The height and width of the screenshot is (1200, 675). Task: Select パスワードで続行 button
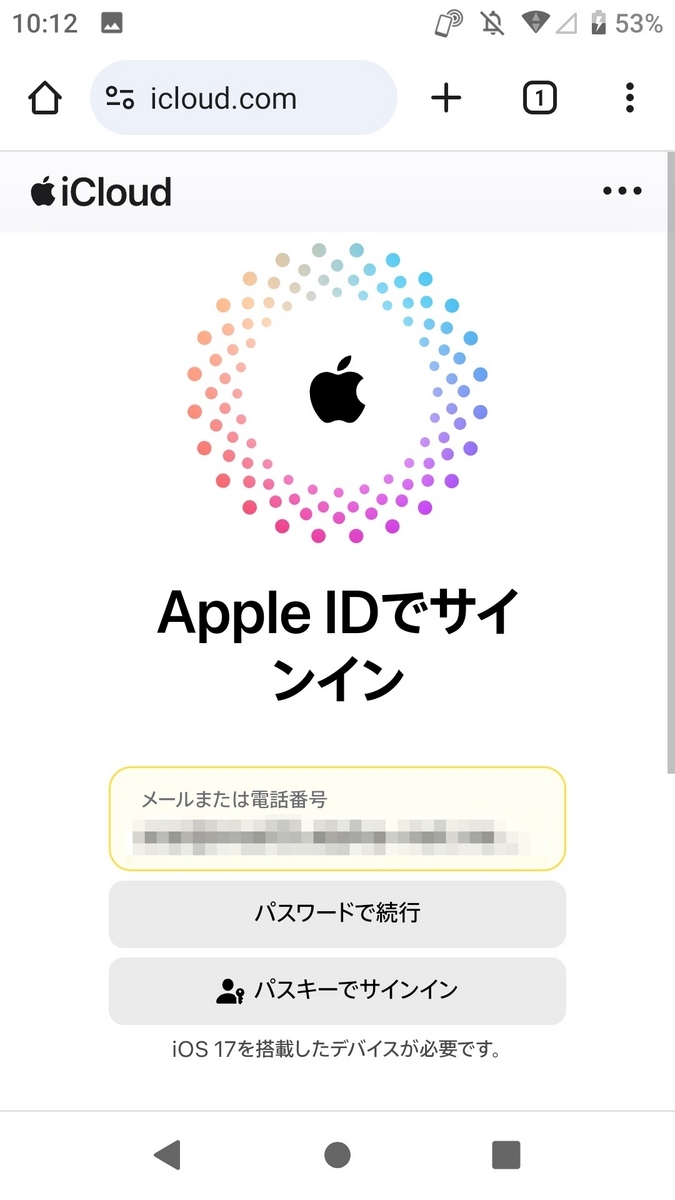coord(337,913)
